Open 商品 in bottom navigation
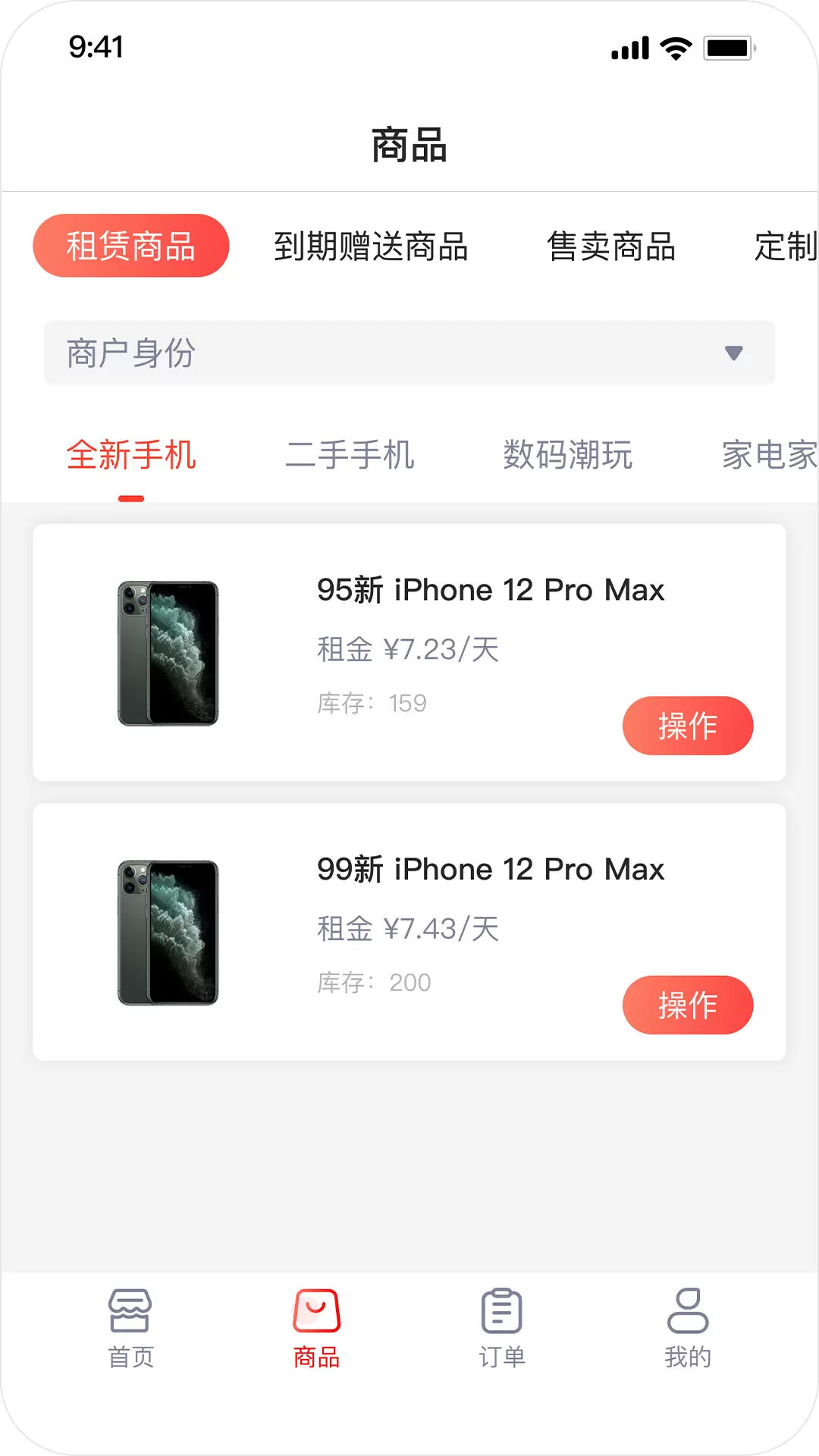The image size is (819, 1456). (x=316, y=1329)
